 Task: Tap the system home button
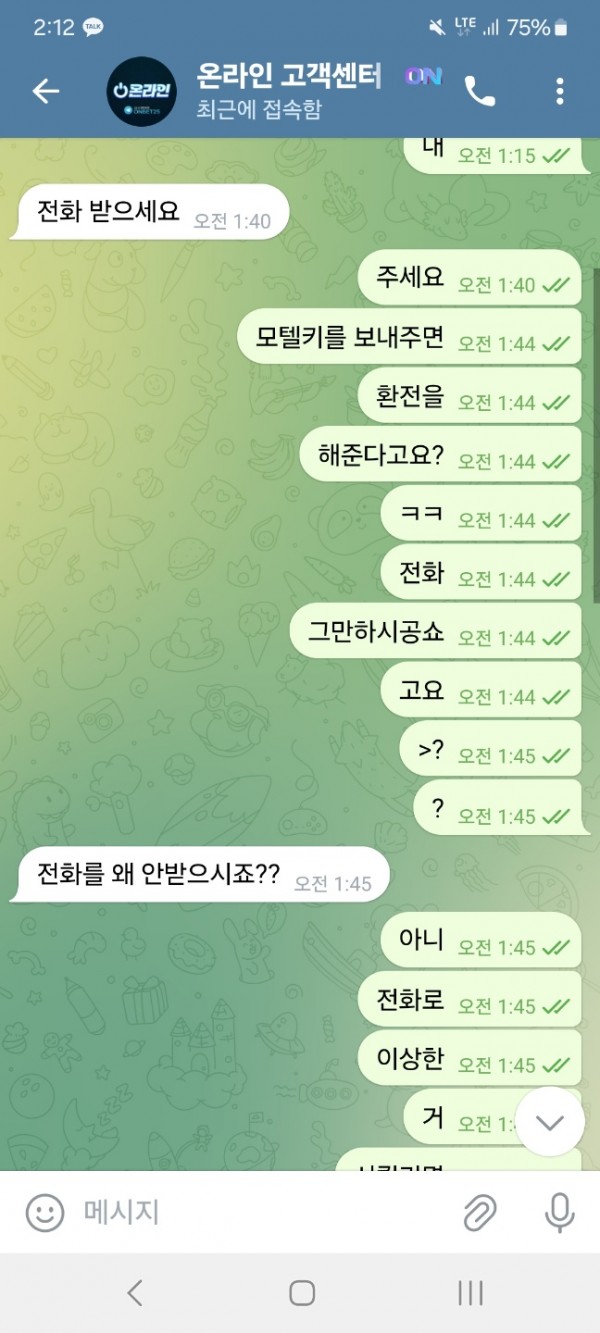point(301,1293)
